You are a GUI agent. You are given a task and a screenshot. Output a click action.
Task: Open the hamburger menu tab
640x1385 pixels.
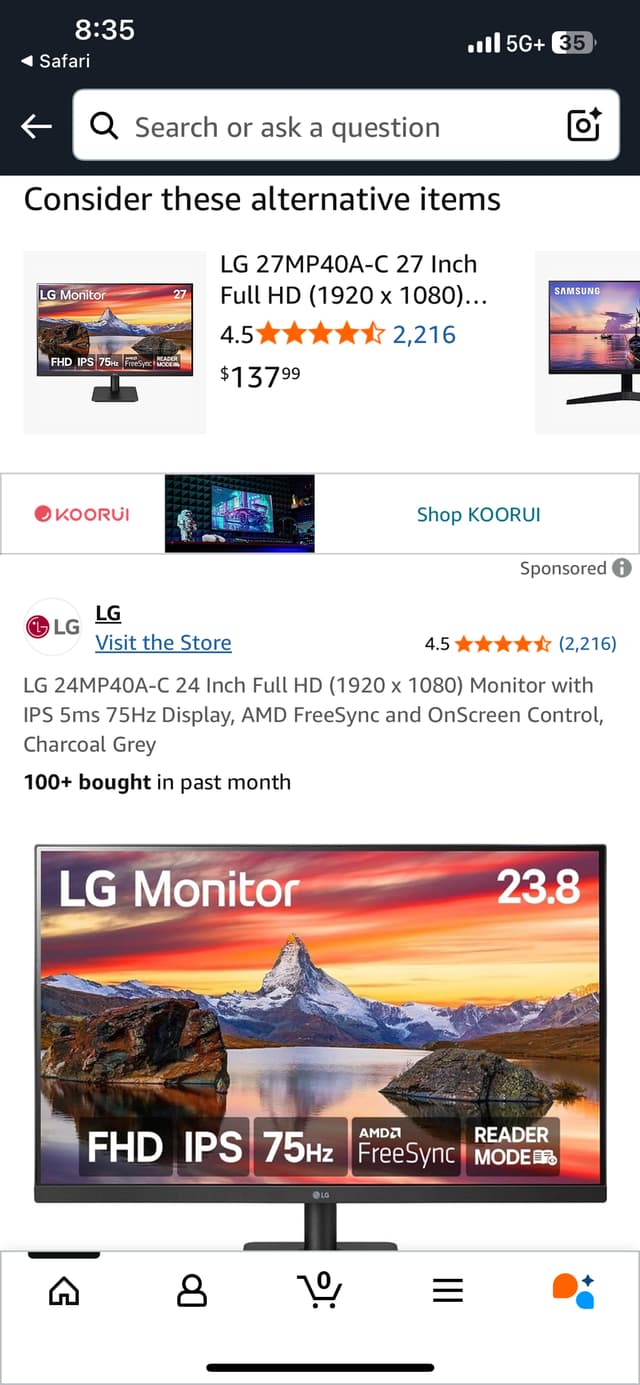448,1290
